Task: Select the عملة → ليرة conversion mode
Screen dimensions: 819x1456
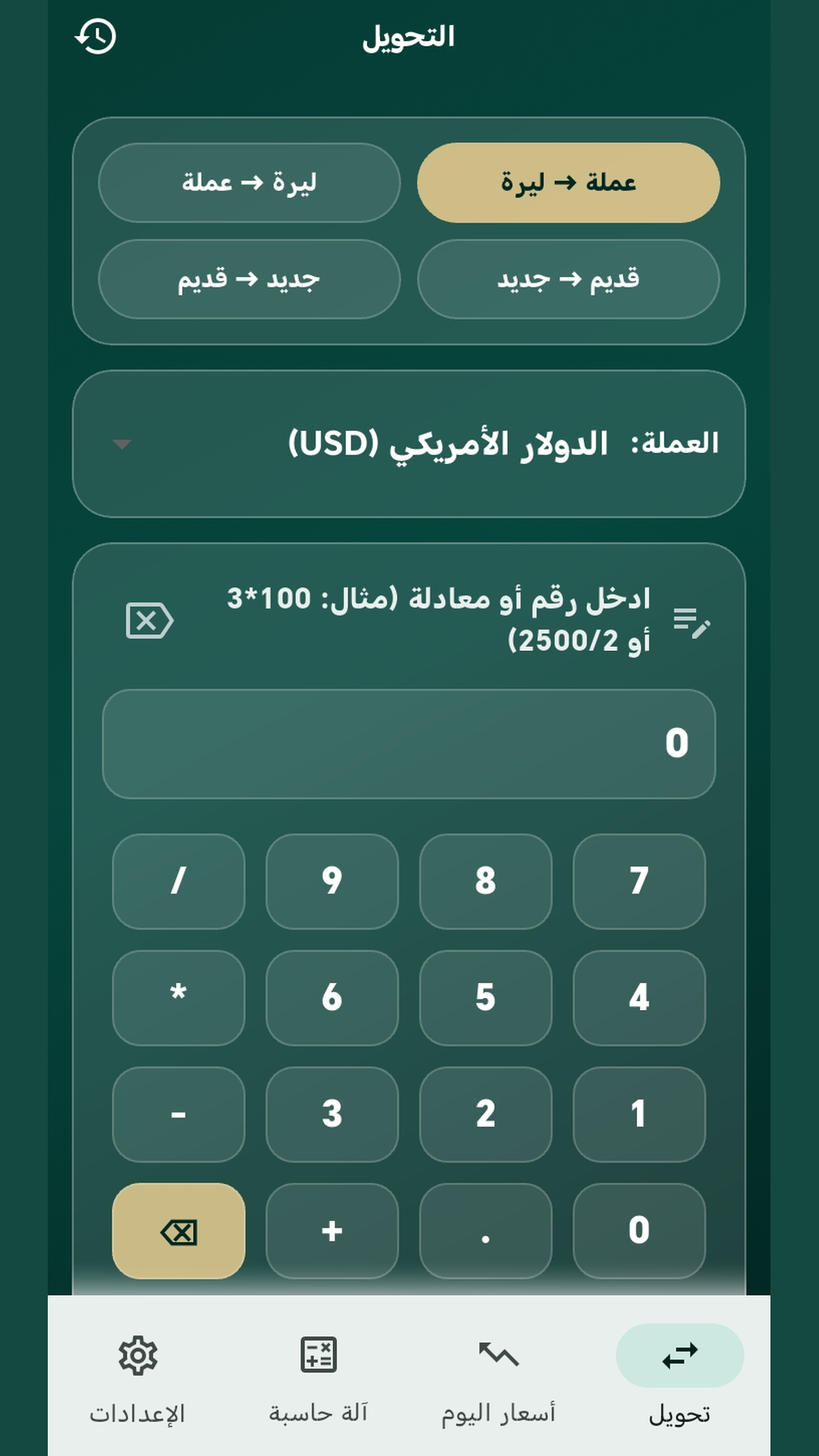Action: (568, 182)
